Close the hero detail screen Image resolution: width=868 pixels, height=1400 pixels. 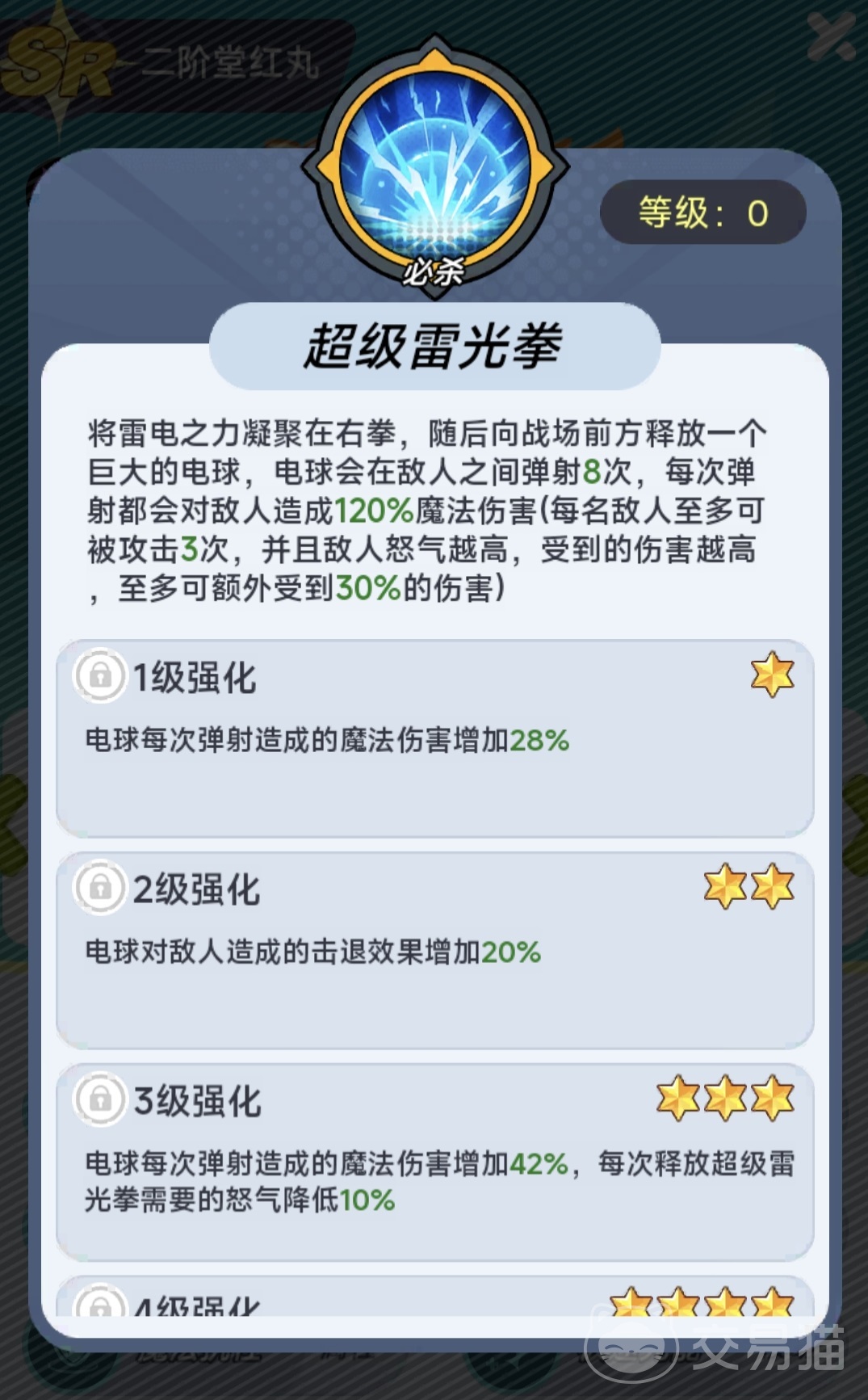click(832, 36)
